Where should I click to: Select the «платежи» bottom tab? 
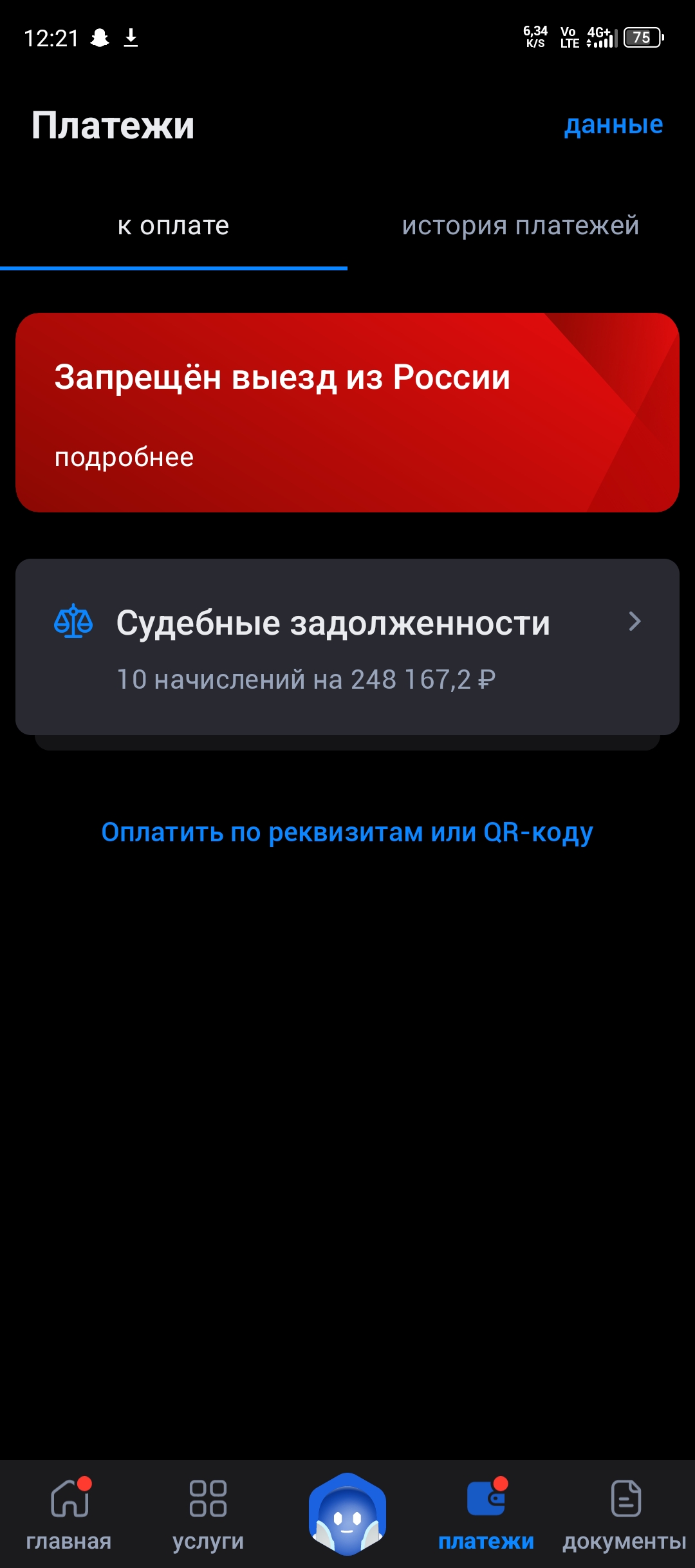pos(486,1514)
